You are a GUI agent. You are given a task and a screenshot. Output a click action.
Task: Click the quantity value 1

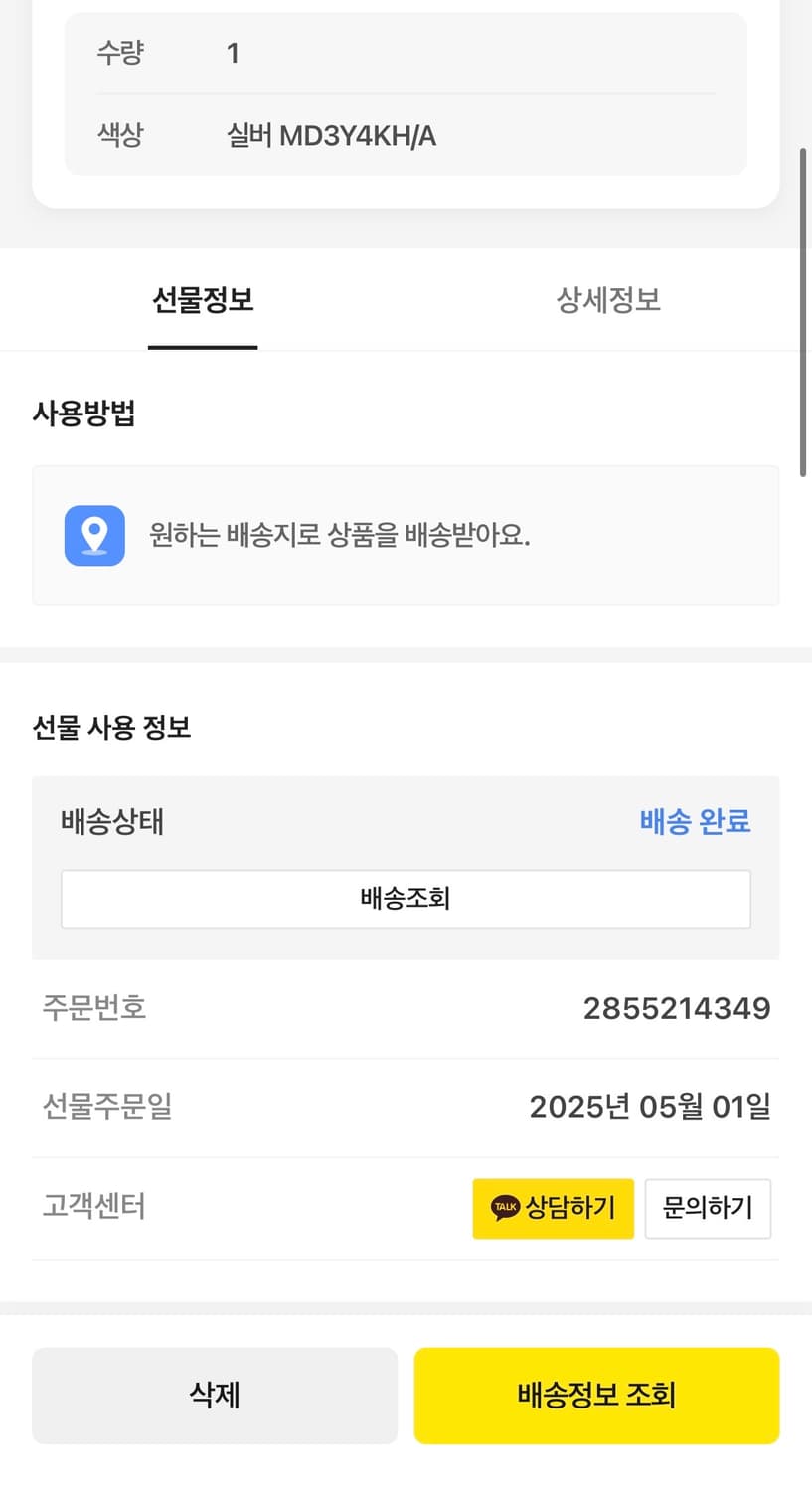tap(233, 52)
